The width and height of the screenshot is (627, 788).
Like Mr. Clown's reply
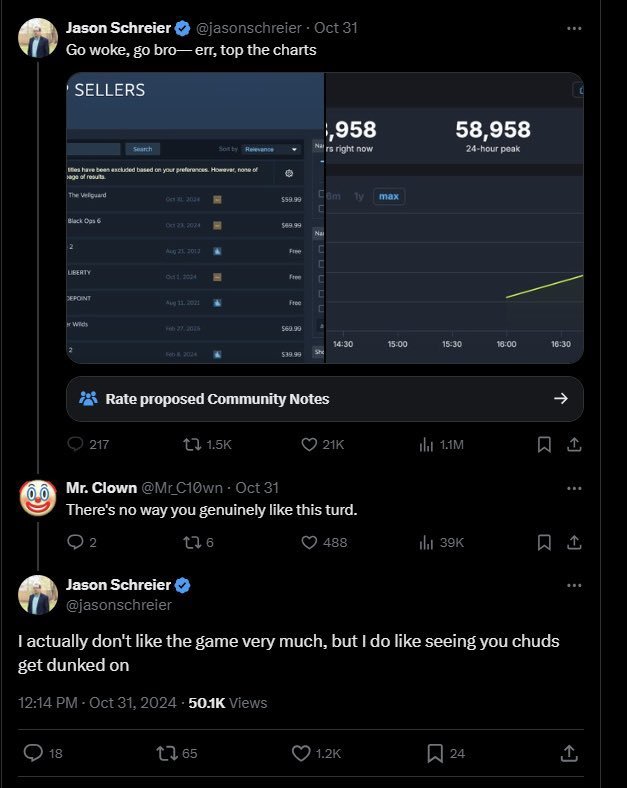point(310,542)
